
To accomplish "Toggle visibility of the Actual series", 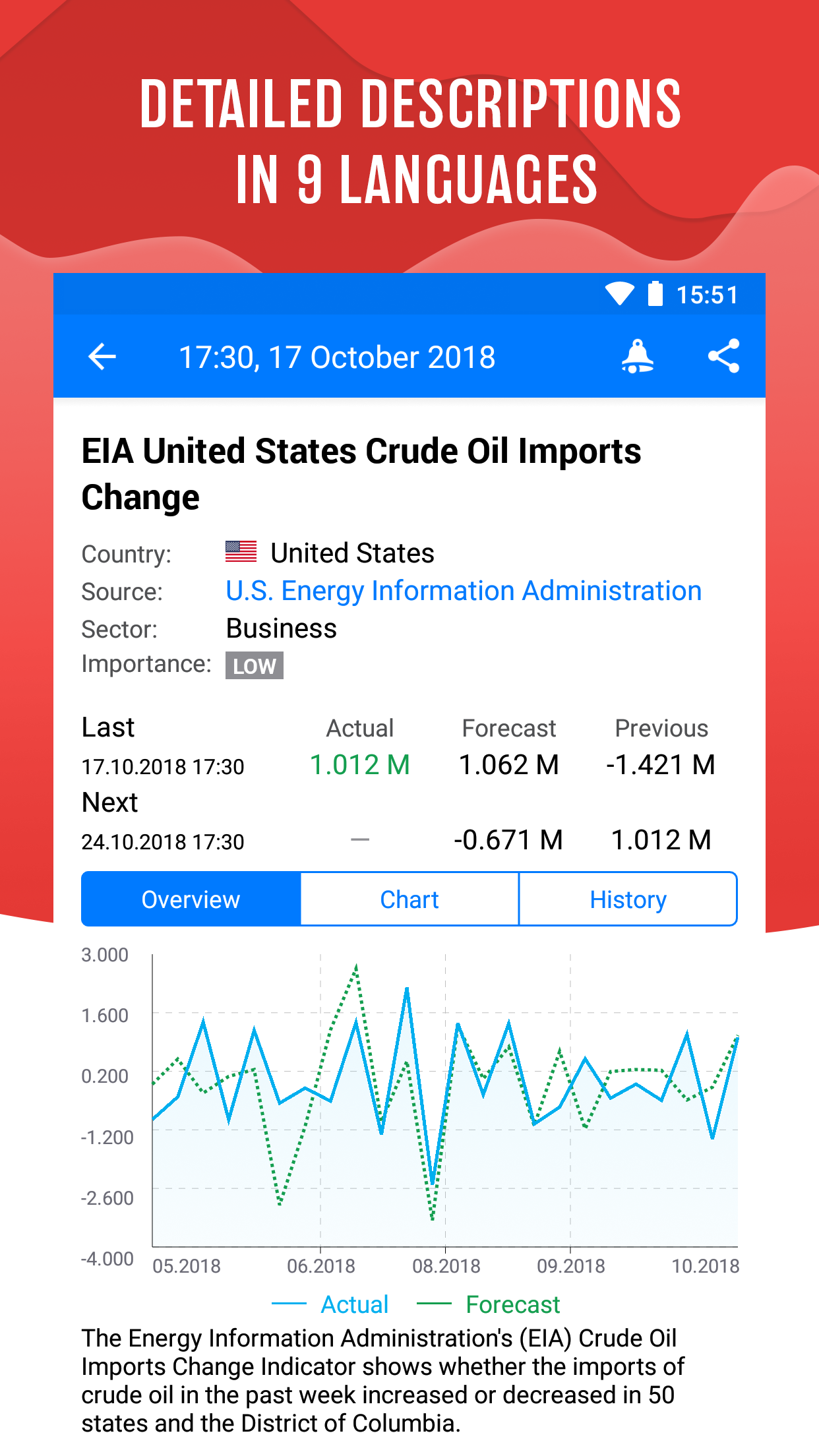I will (x=353, y=1304).
